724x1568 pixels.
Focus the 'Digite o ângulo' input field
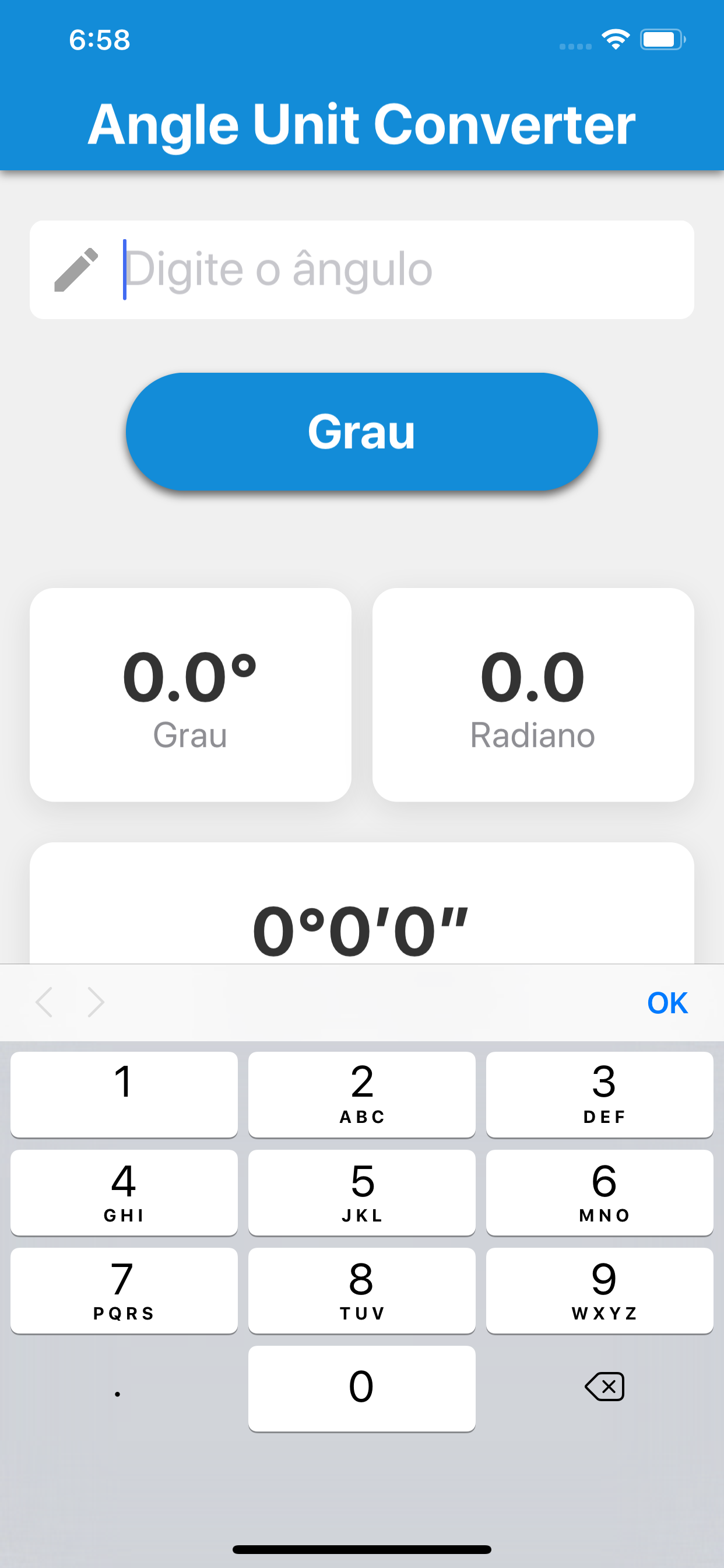[361, 269]
